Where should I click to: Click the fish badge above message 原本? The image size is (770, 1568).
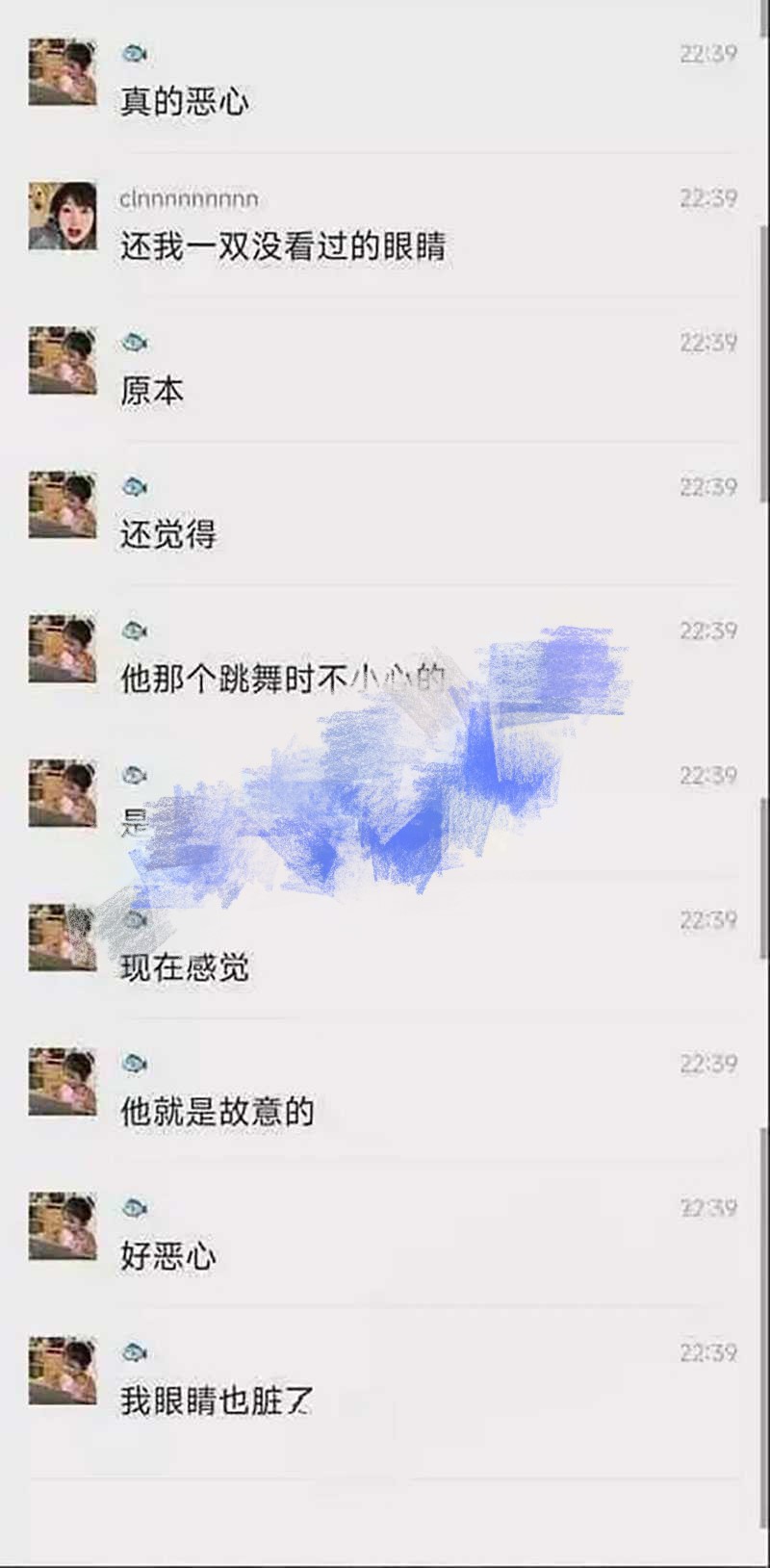[134, 342]
